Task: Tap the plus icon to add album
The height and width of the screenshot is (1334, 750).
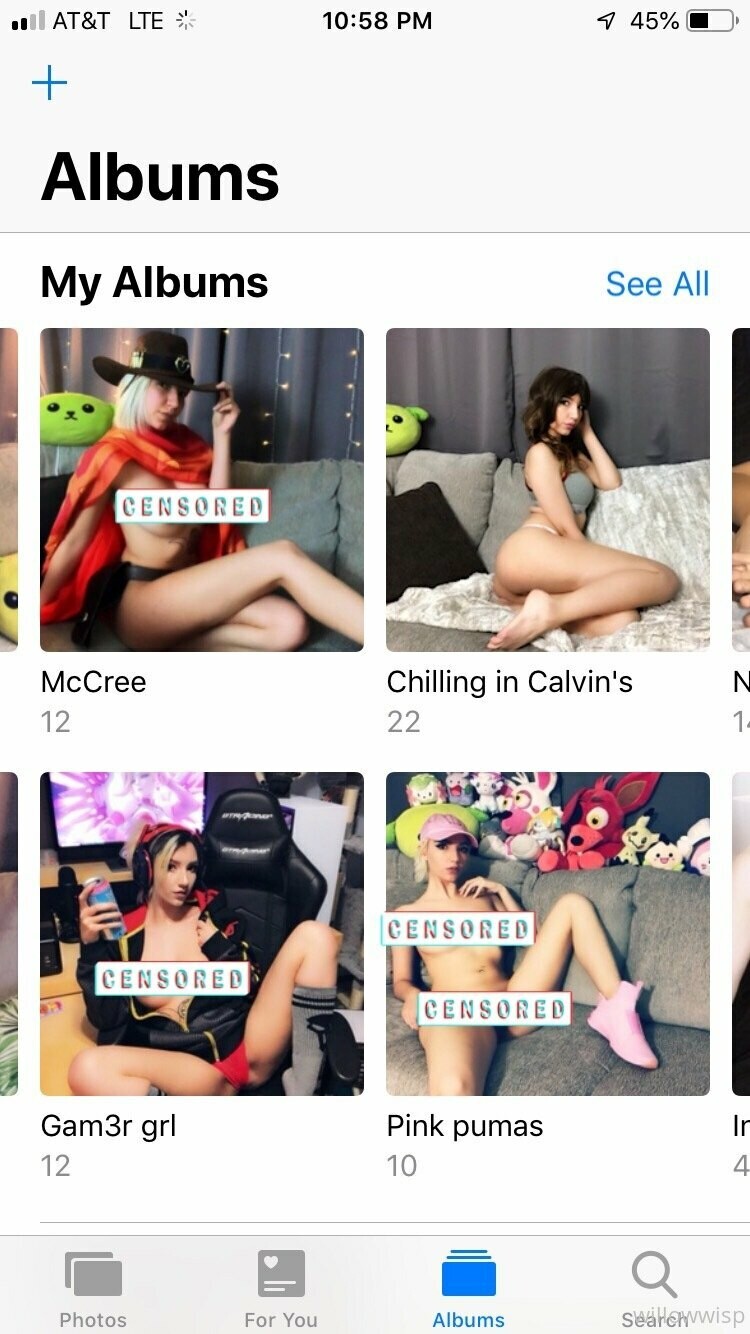Action: [x=49, y=83]
